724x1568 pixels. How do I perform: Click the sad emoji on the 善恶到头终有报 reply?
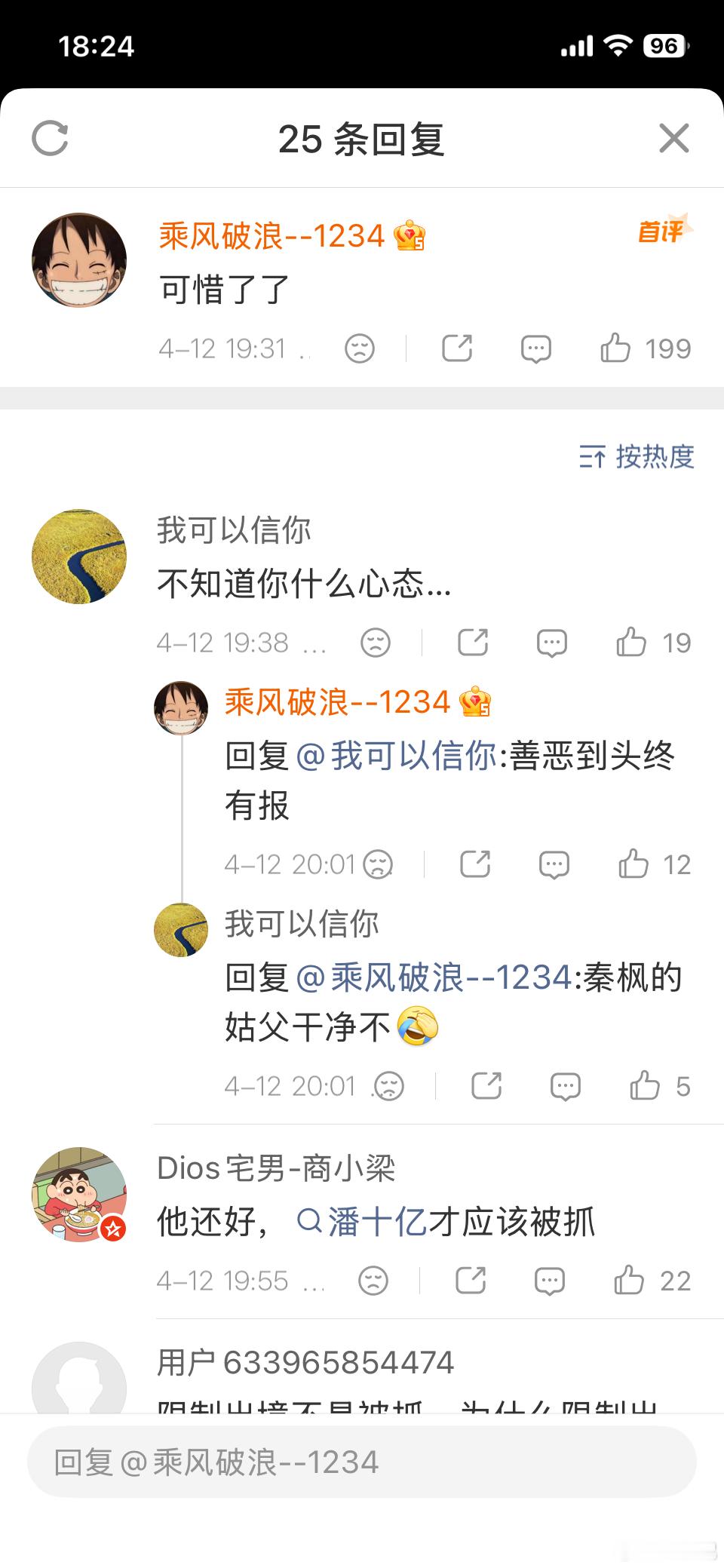[x=381, y=864]
